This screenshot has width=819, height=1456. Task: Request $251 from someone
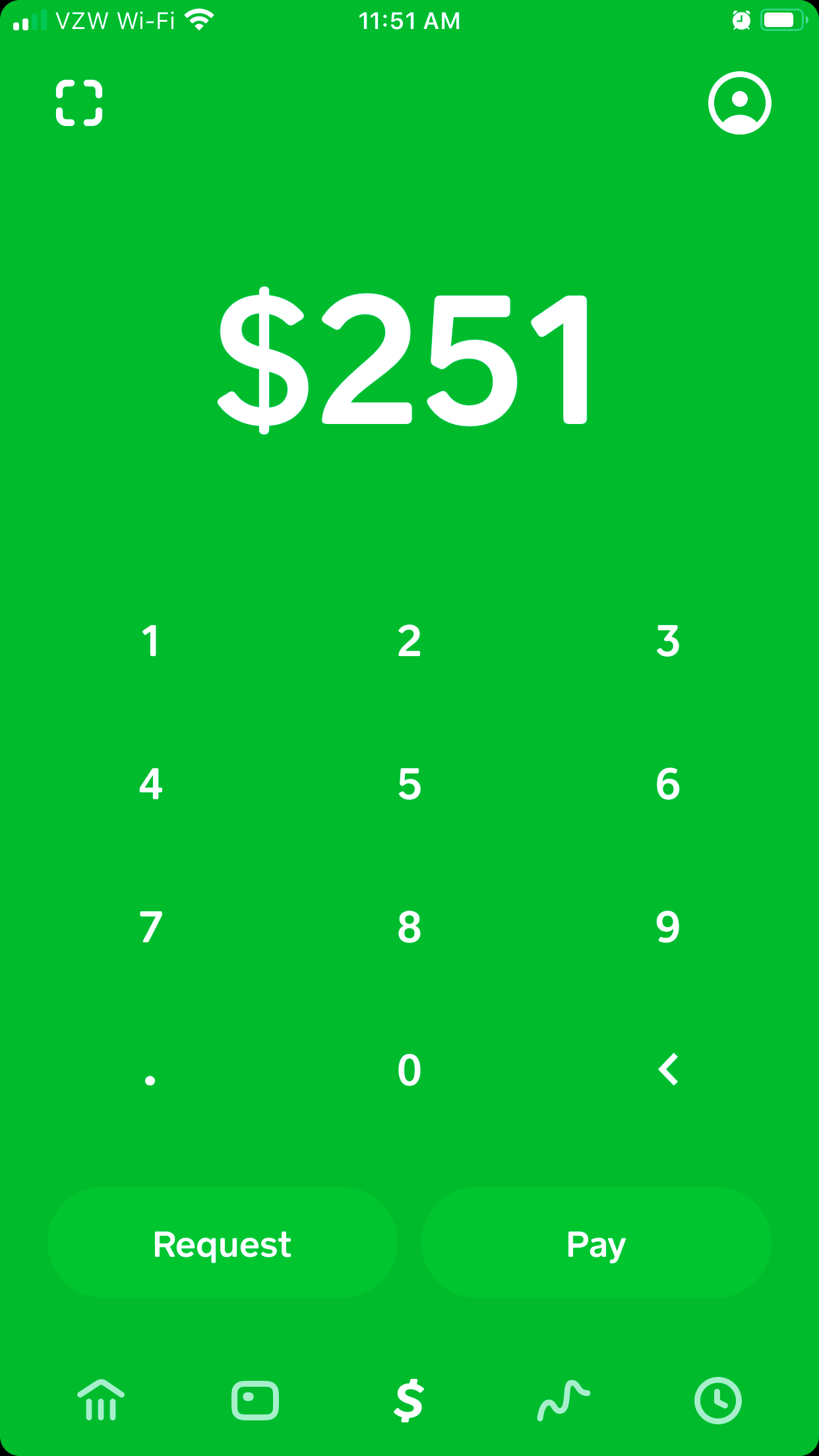(x=222, y=1243)
